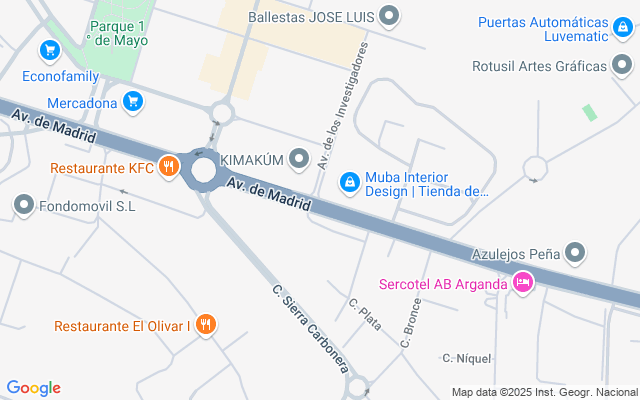Image resolution: width=640 pixels, height=400 pixels.
Task: Tap the Restaurante KFC marker
Action: point(169,167)
